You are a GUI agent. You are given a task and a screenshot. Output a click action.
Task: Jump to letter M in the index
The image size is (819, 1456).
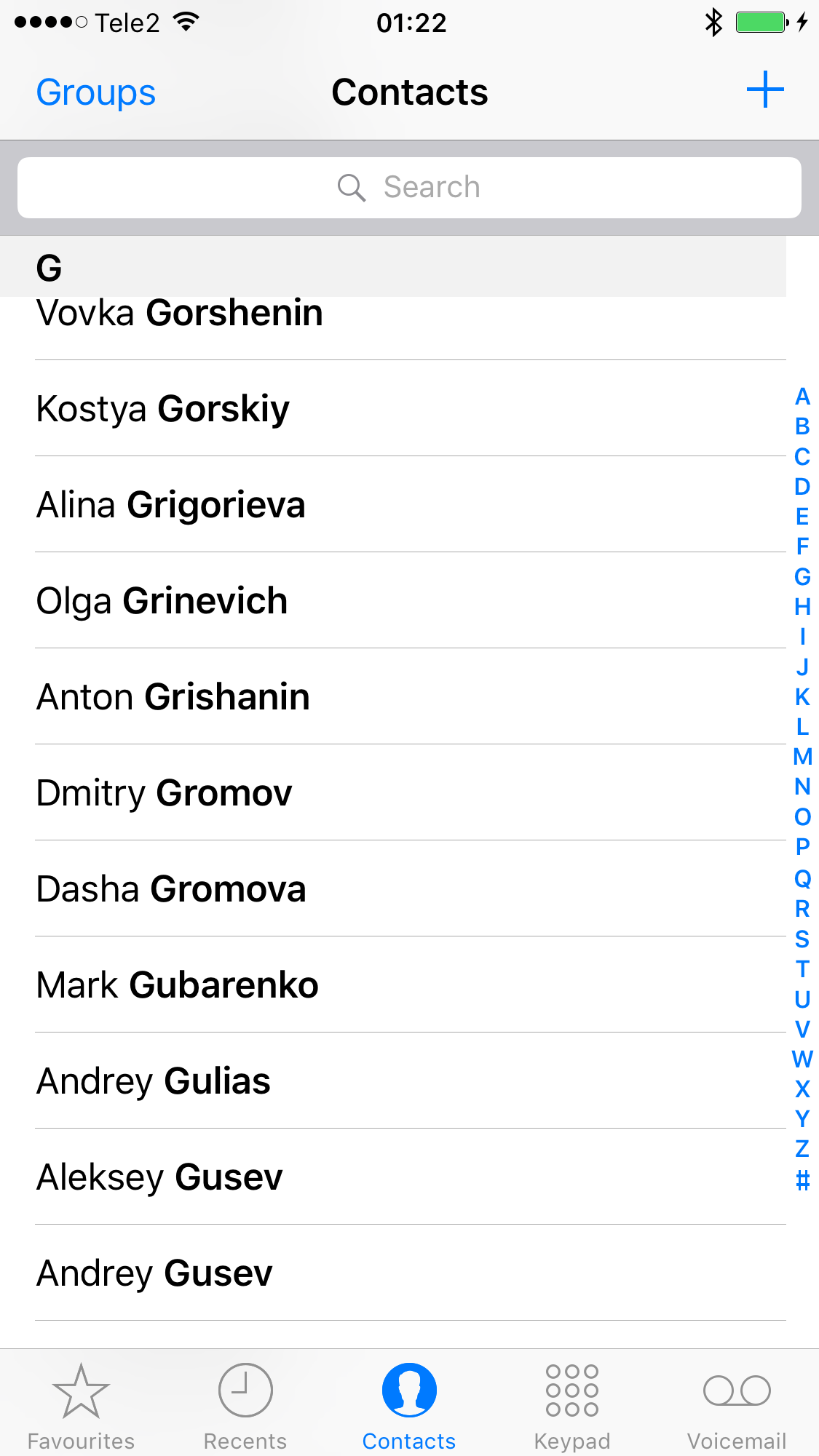click(x=802, y=757)
